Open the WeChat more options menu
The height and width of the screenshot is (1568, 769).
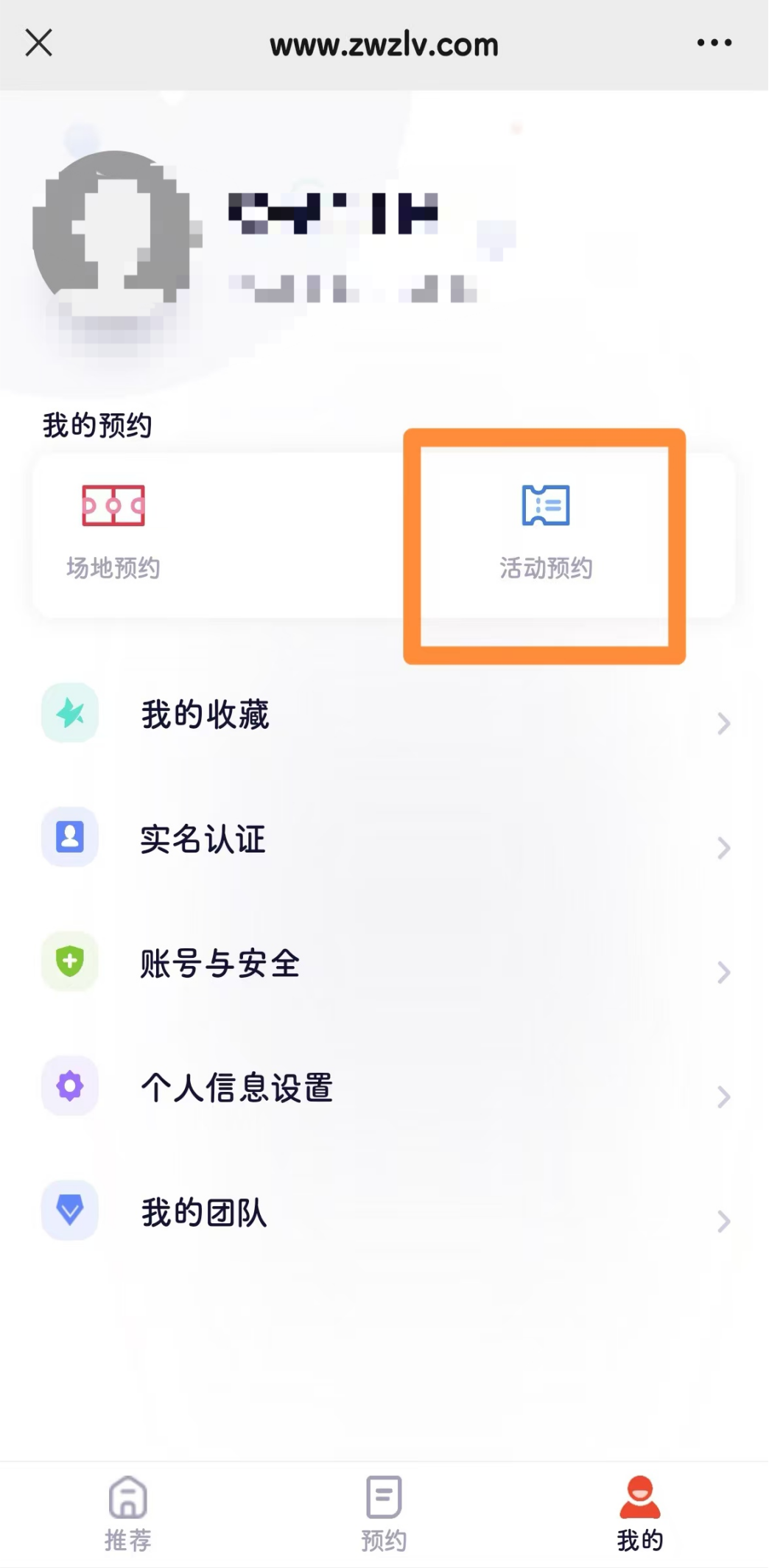tap(714, 43)
